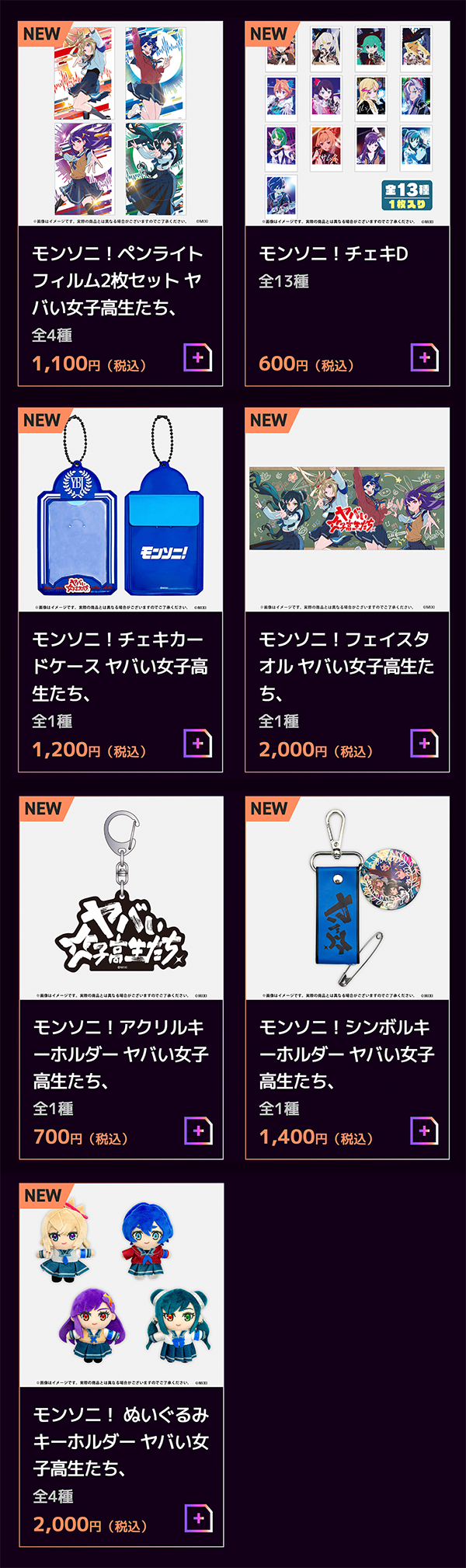The width and height of the screenshot is (466, 1568).
Task: Tap the plus icon for フェイスタオル
Action: pyautogui.click(x=424, y=744)
